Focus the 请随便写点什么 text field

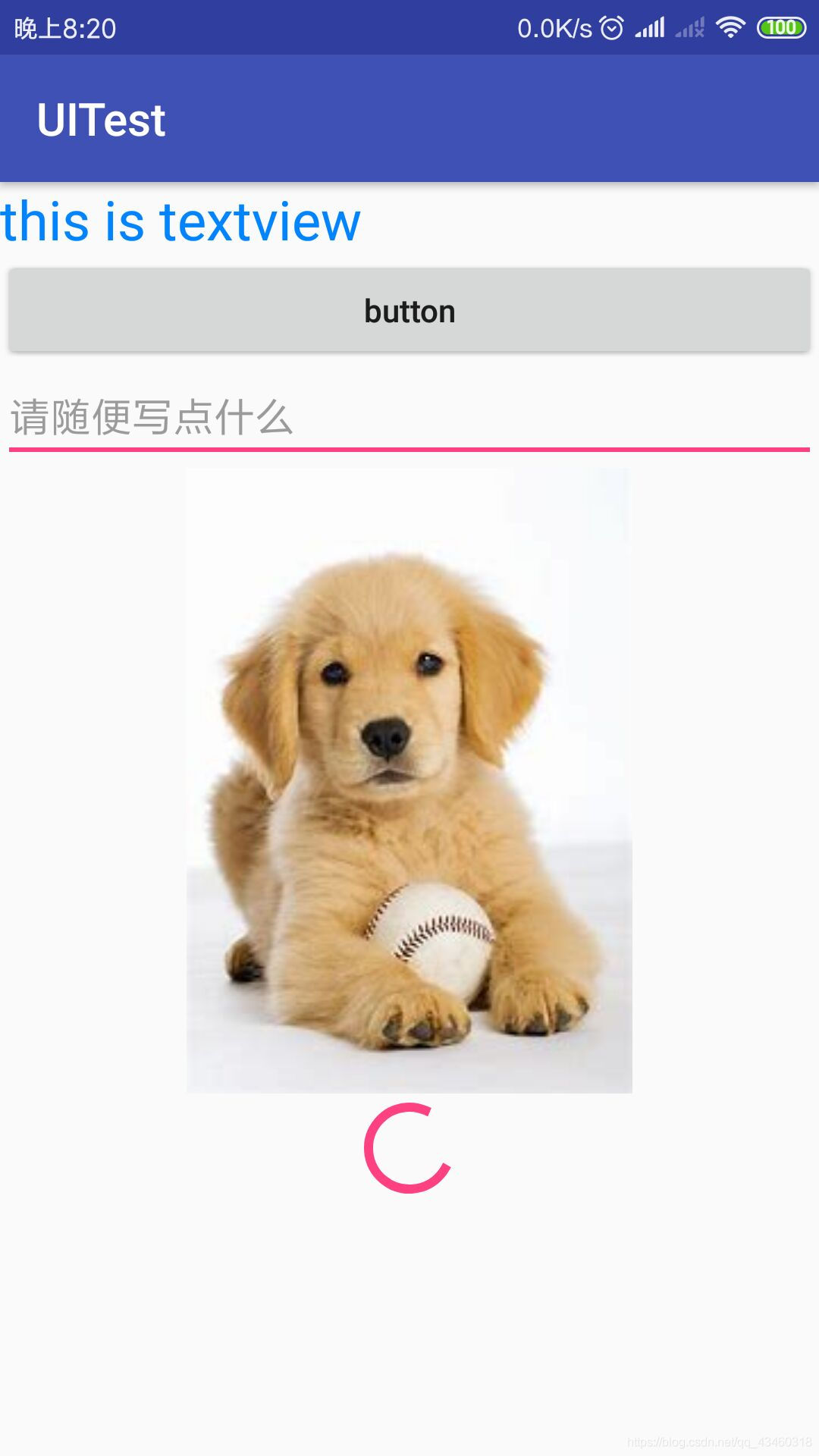(x=409, y=418)
